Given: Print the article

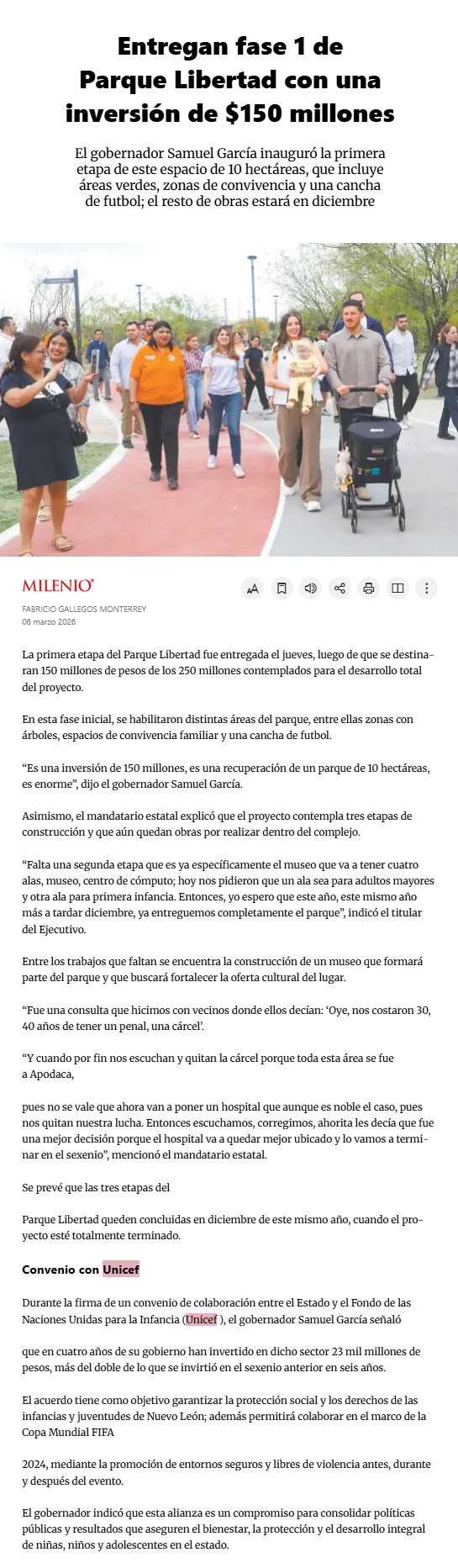Looking at the screenshot, I should (369, 589).
